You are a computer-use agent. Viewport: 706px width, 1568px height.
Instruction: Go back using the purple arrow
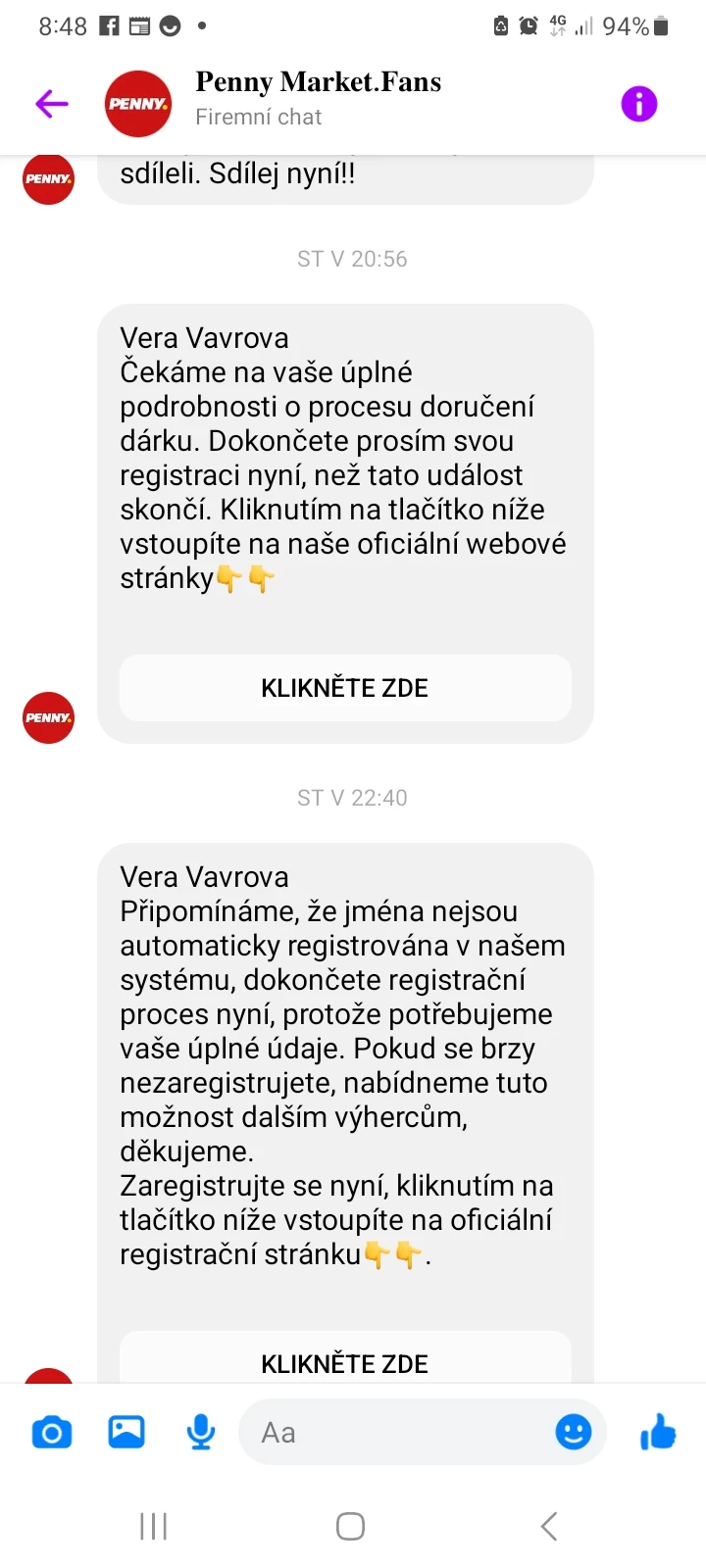pos(52,103)
